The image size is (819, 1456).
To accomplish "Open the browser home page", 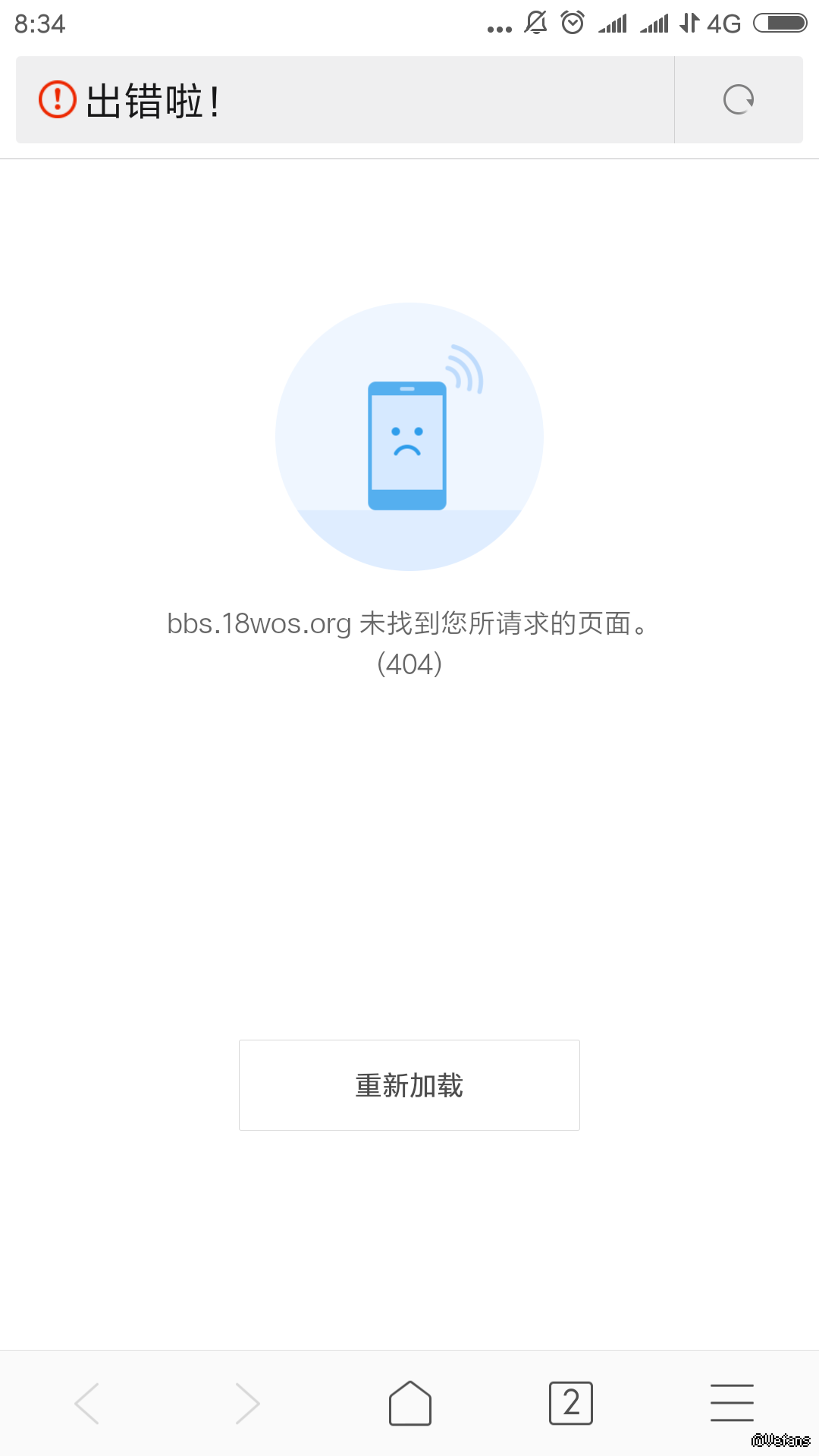I will pyautogui.click(x=410, y=1404).
